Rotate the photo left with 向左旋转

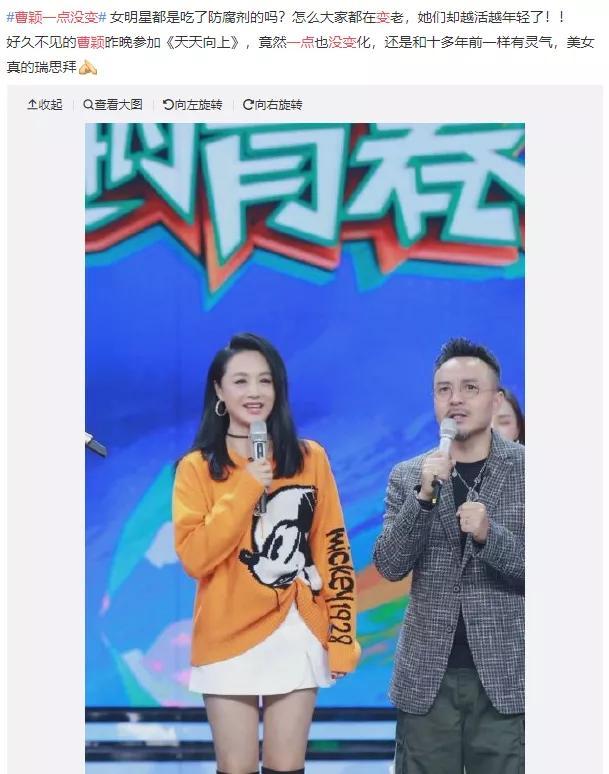coord(192,104)
